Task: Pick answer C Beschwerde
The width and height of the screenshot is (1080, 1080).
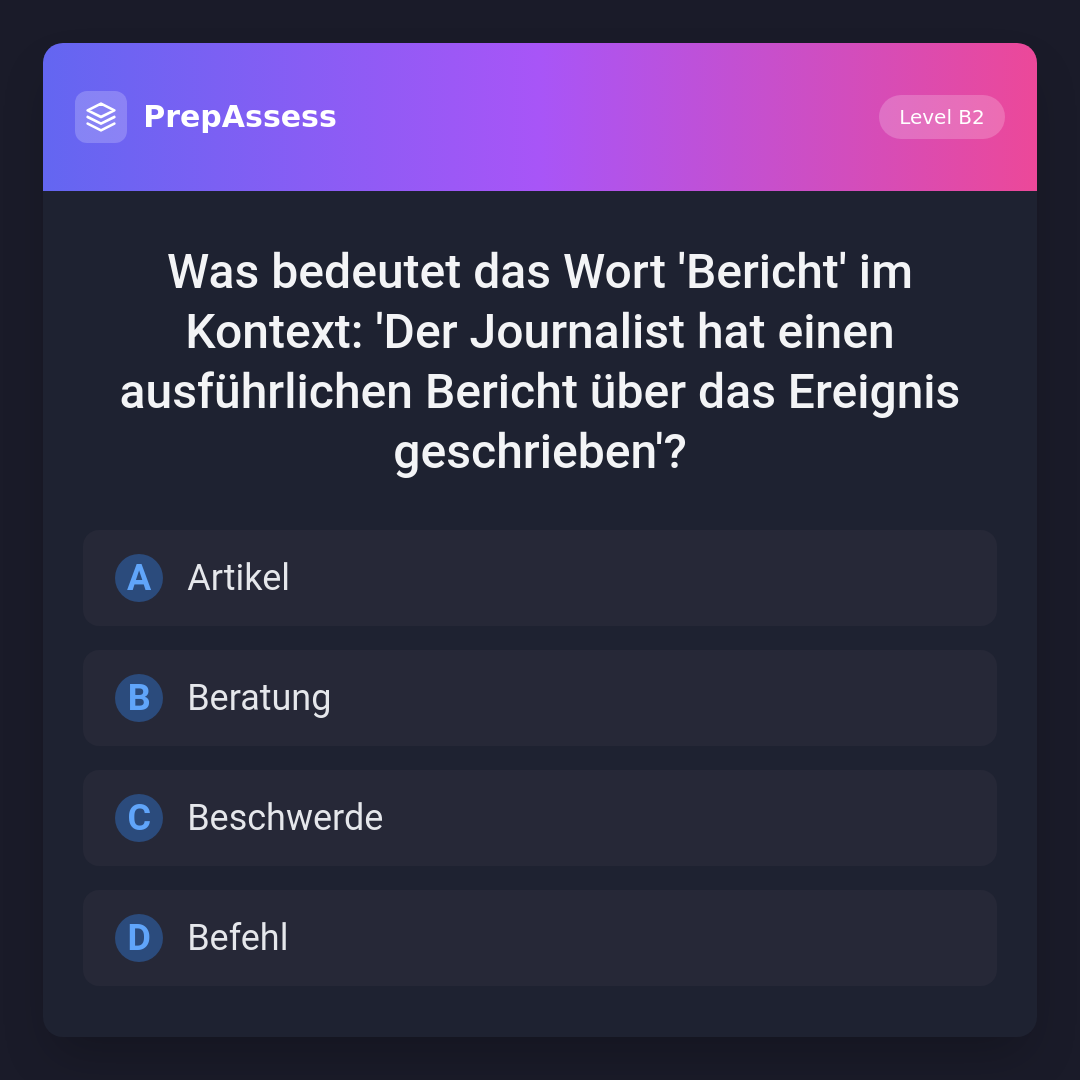Action: 539,818
